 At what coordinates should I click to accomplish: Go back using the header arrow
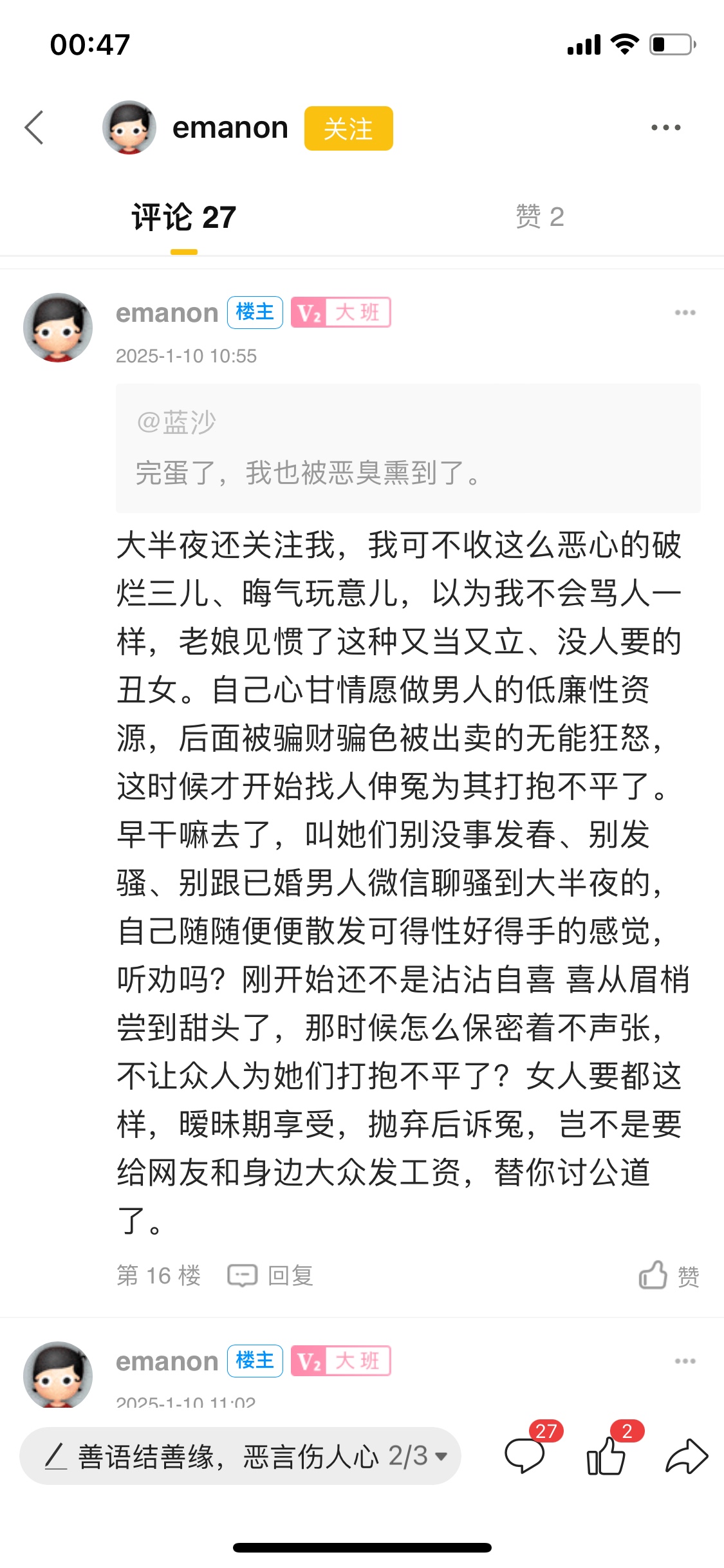34,127
